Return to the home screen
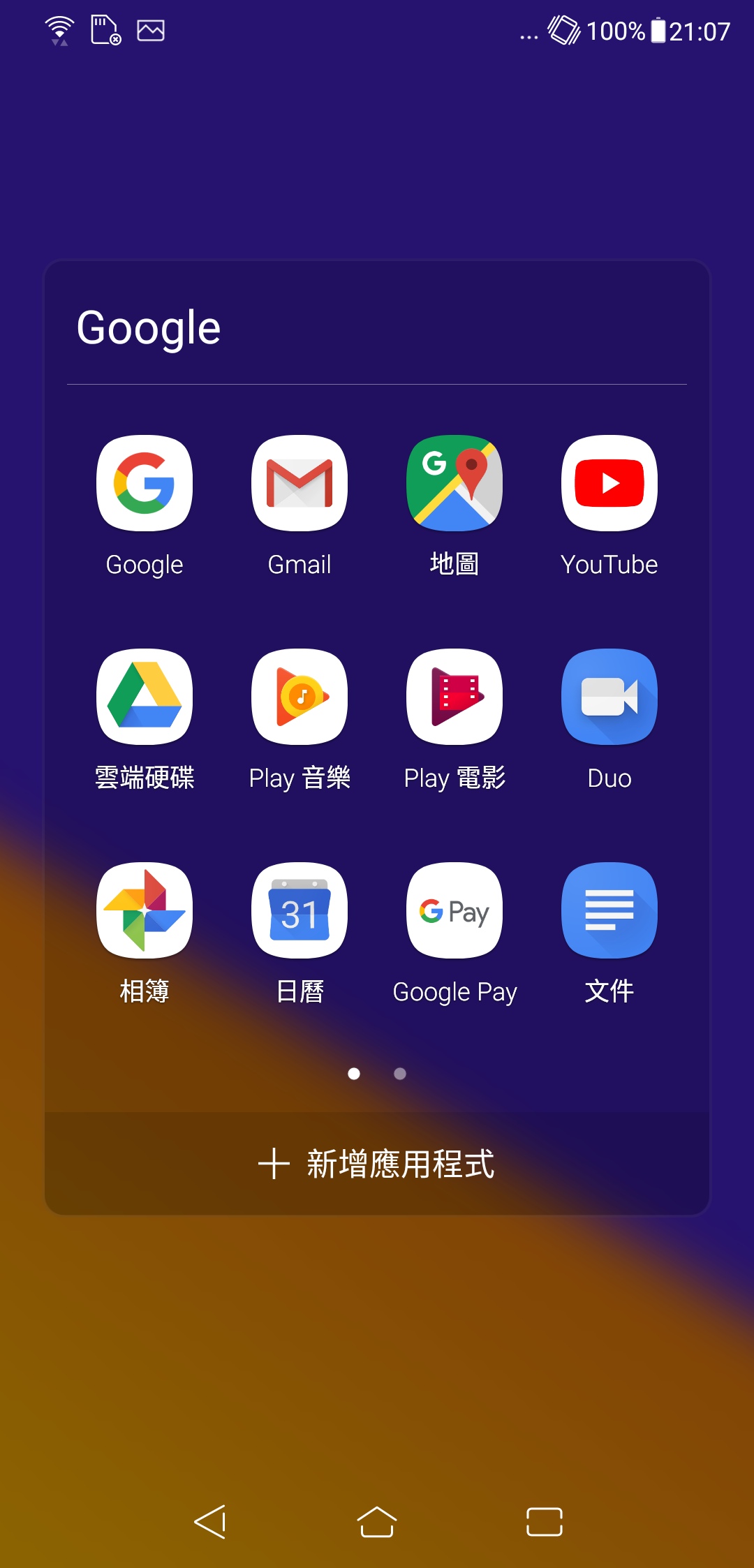Screen dimensions: 754x1568 pos(377,1522)
